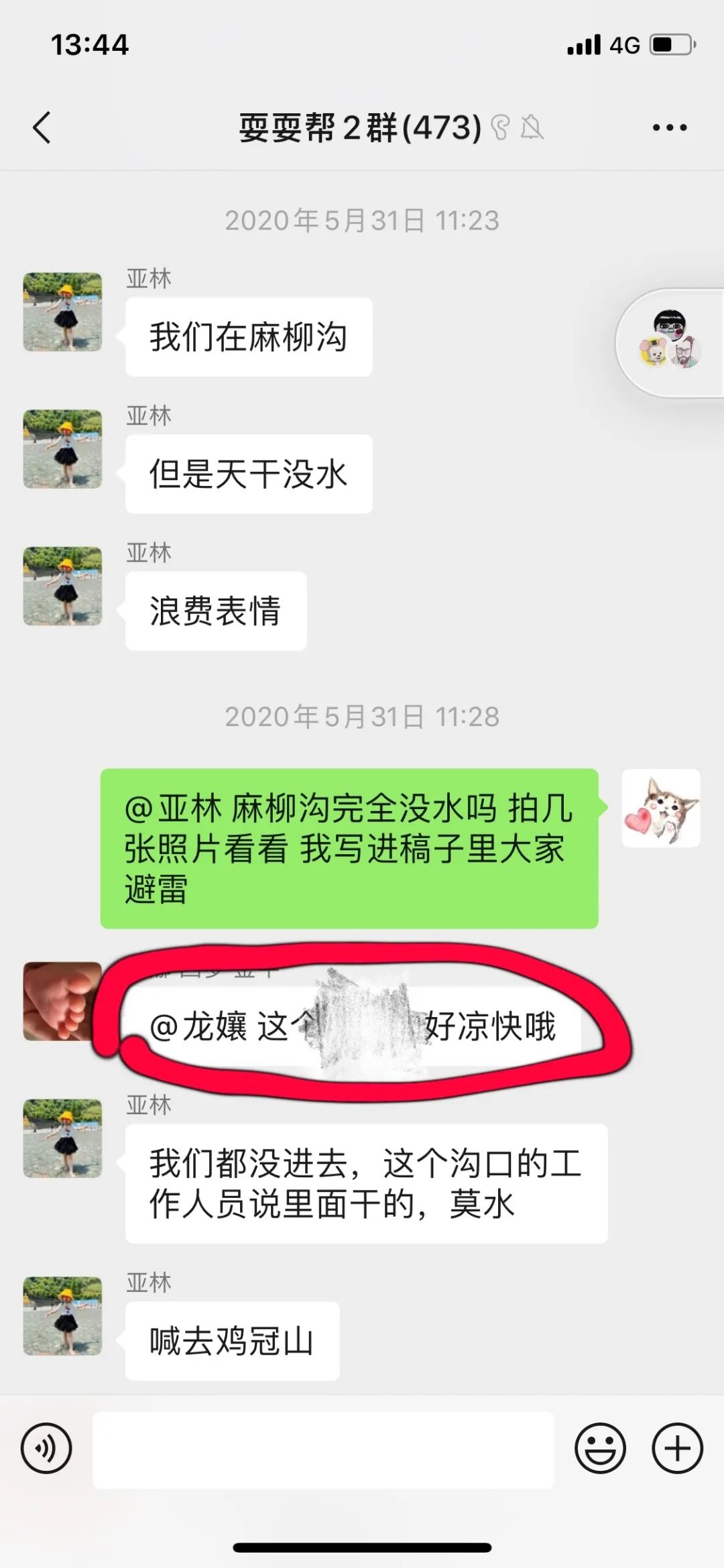Open the emoji sticker panel
This screenshot has height=1568, width=724.
(600, 1448)
